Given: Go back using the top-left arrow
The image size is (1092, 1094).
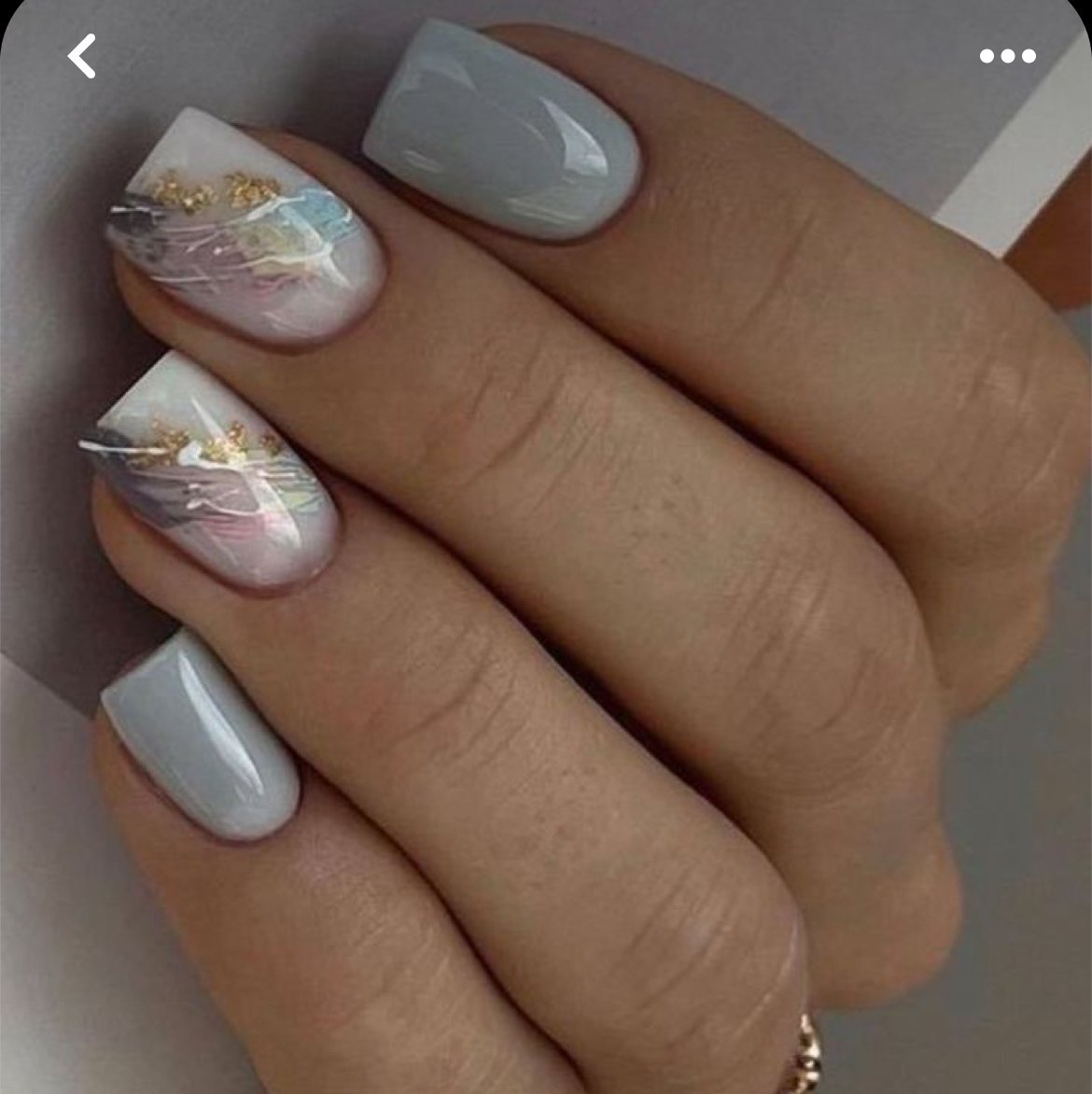Looking at the screenshot, I should click(81, 56).
